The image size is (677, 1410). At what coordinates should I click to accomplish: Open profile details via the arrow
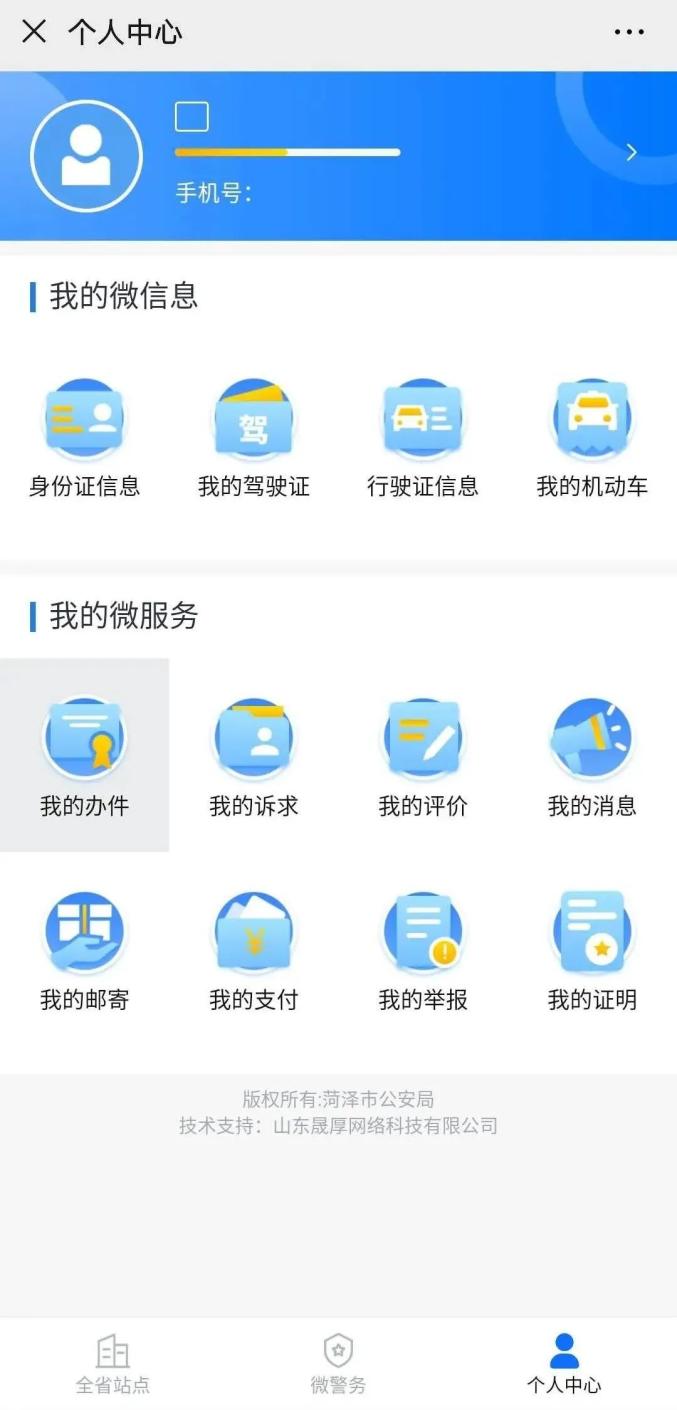tap(631, 152)
